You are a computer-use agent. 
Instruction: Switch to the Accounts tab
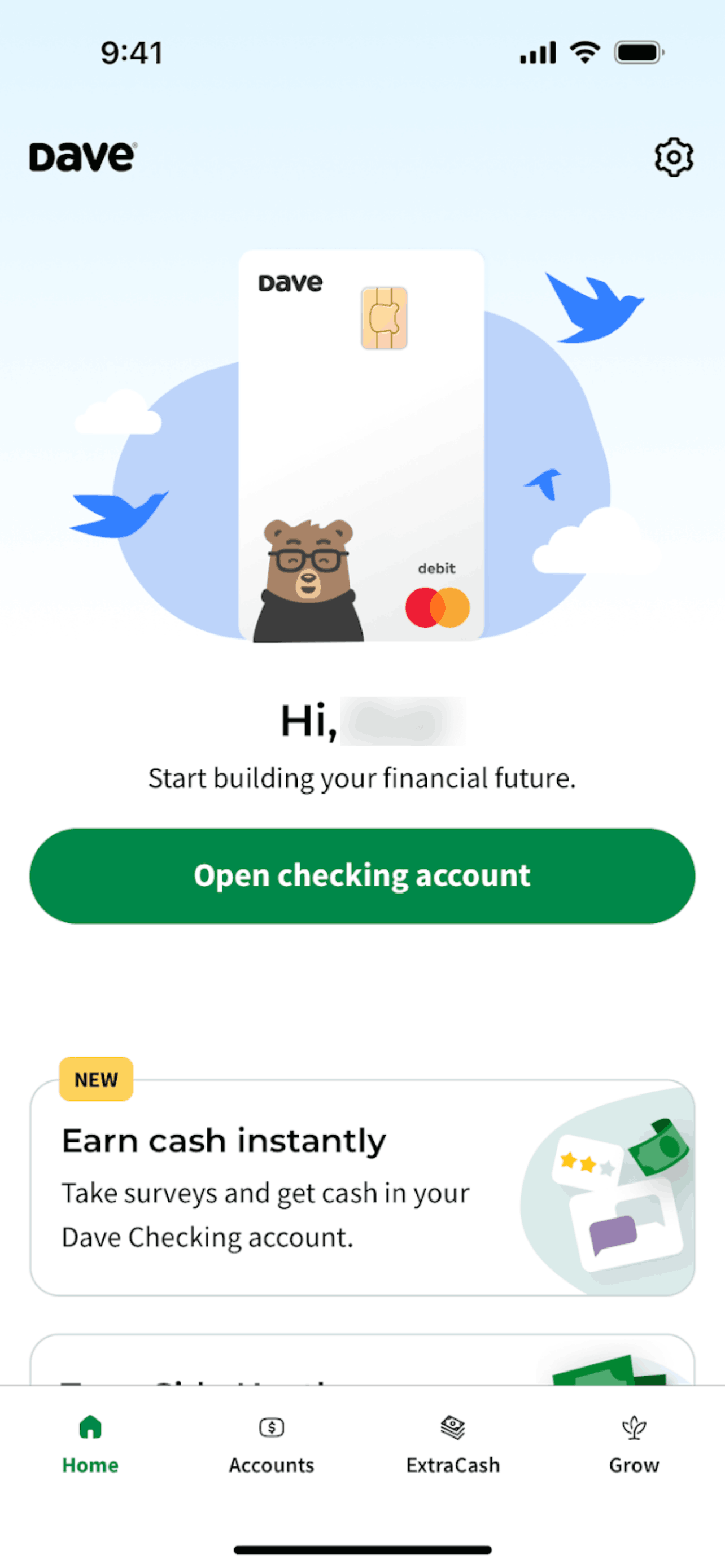pos(272,1444)
